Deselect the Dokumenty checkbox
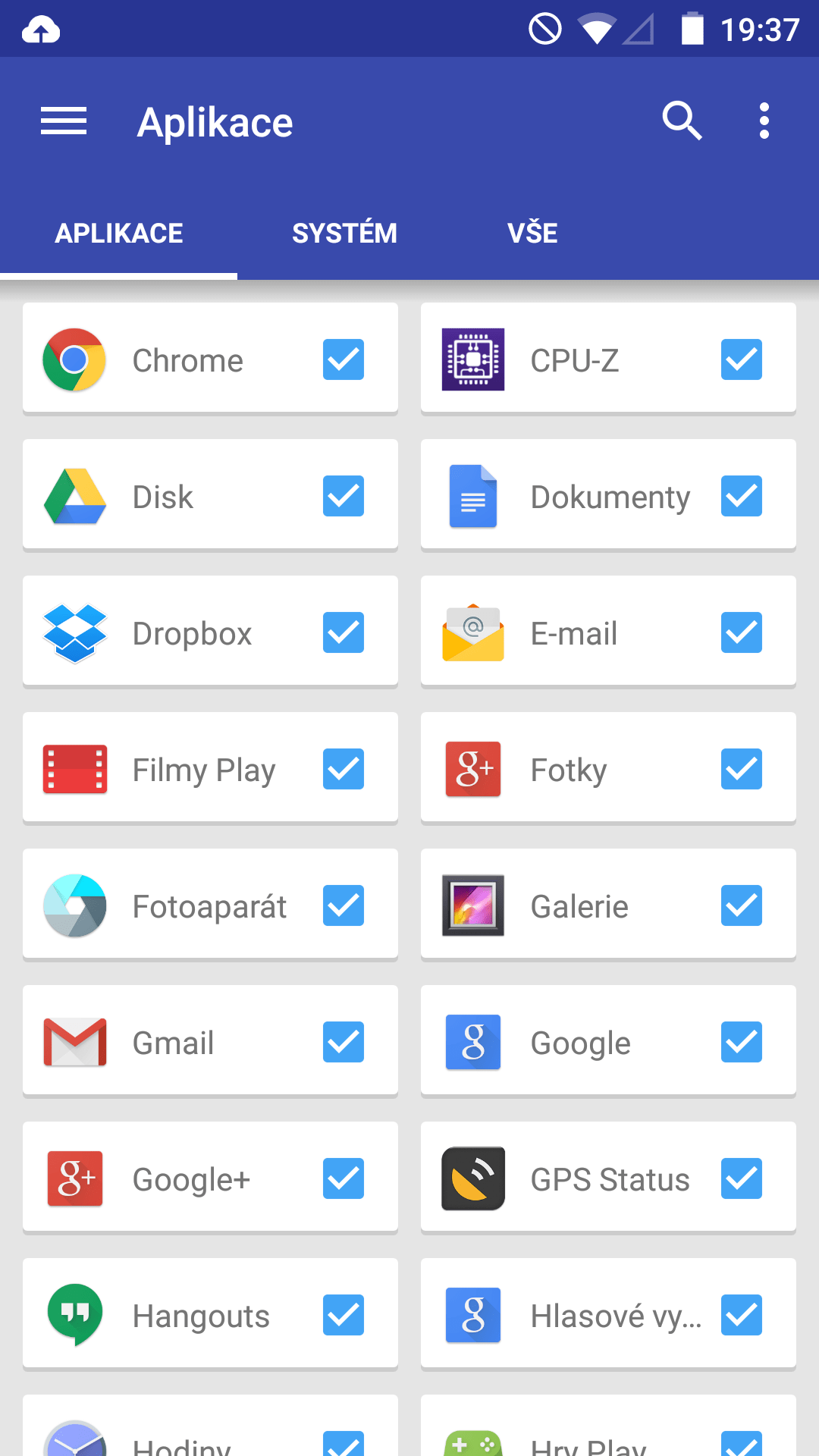 [x=741, y=496]
